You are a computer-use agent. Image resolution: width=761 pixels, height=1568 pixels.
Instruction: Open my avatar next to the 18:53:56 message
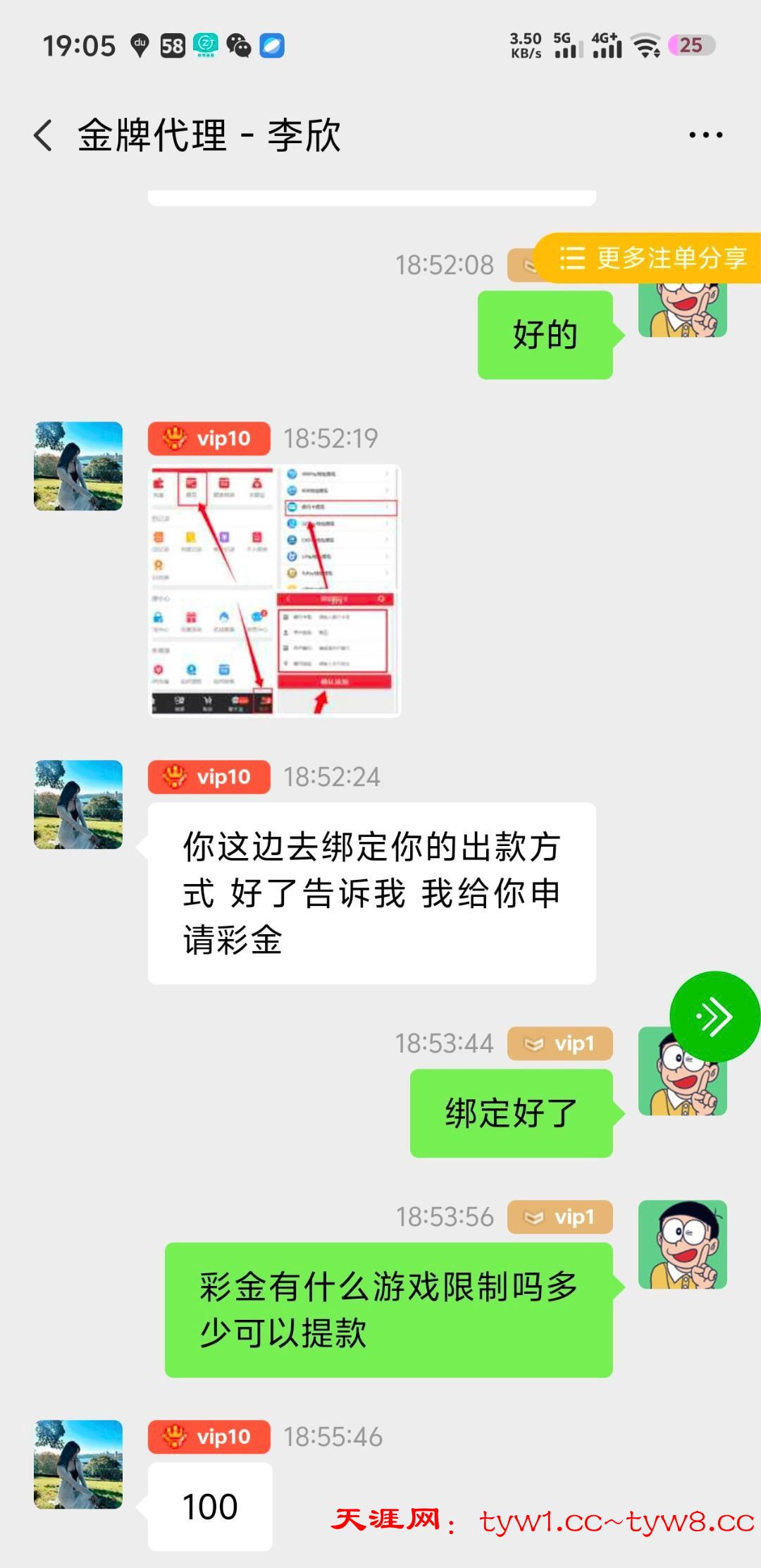tap(682, 1244)
